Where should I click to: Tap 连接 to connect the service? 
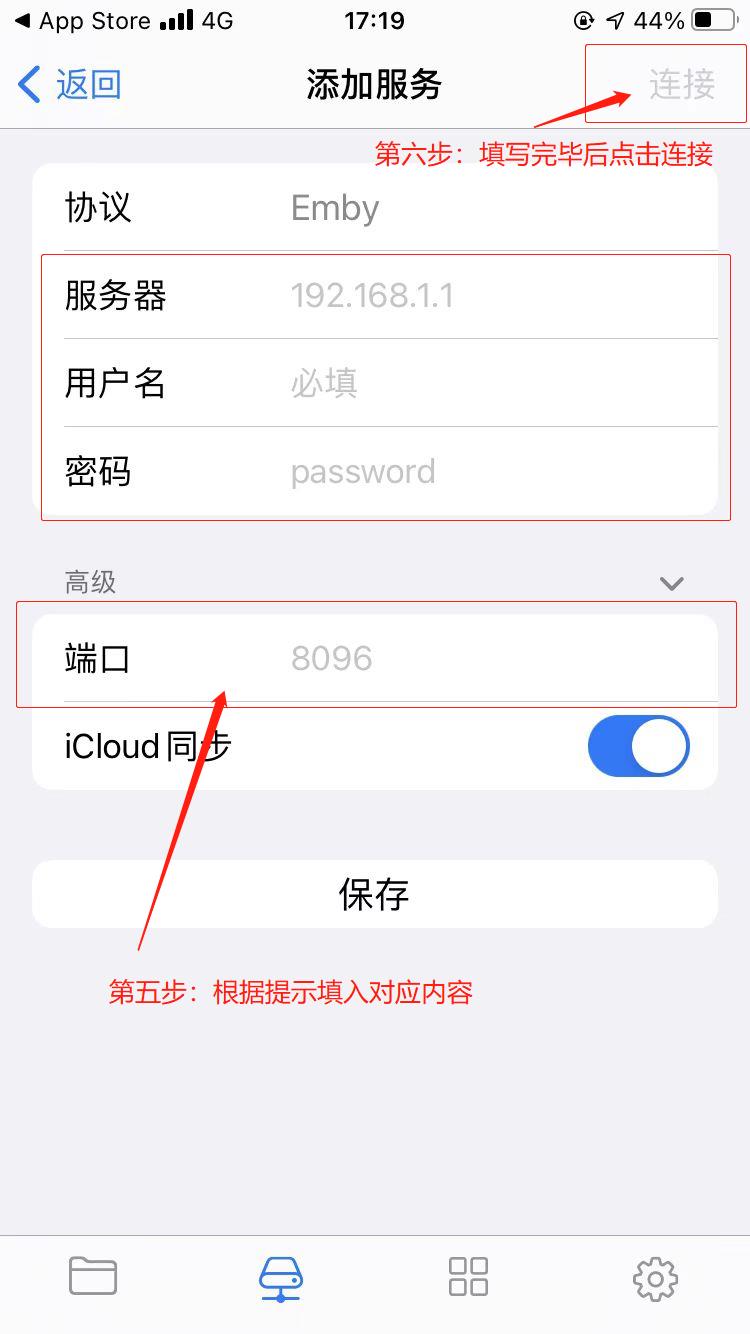coord(682,85)
